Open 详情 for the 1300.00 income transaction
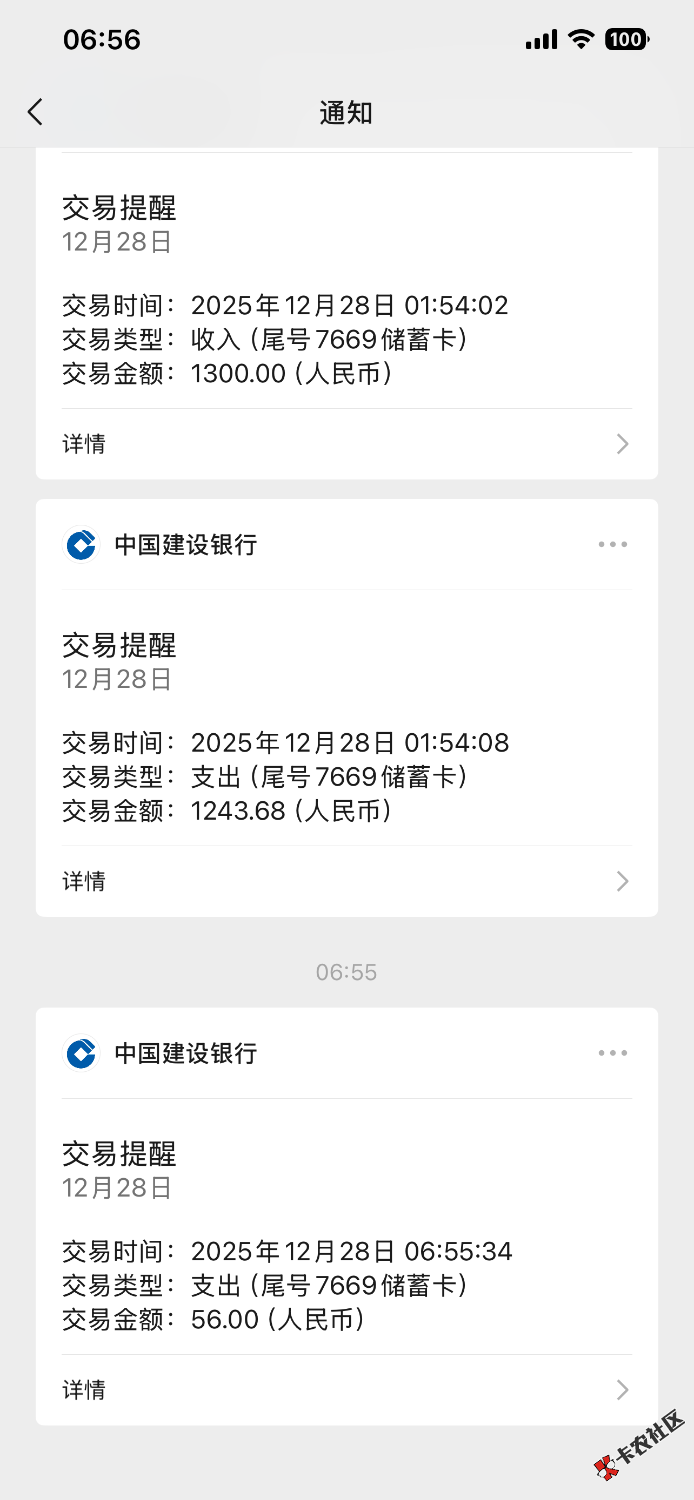 click(x=346, y=444)
